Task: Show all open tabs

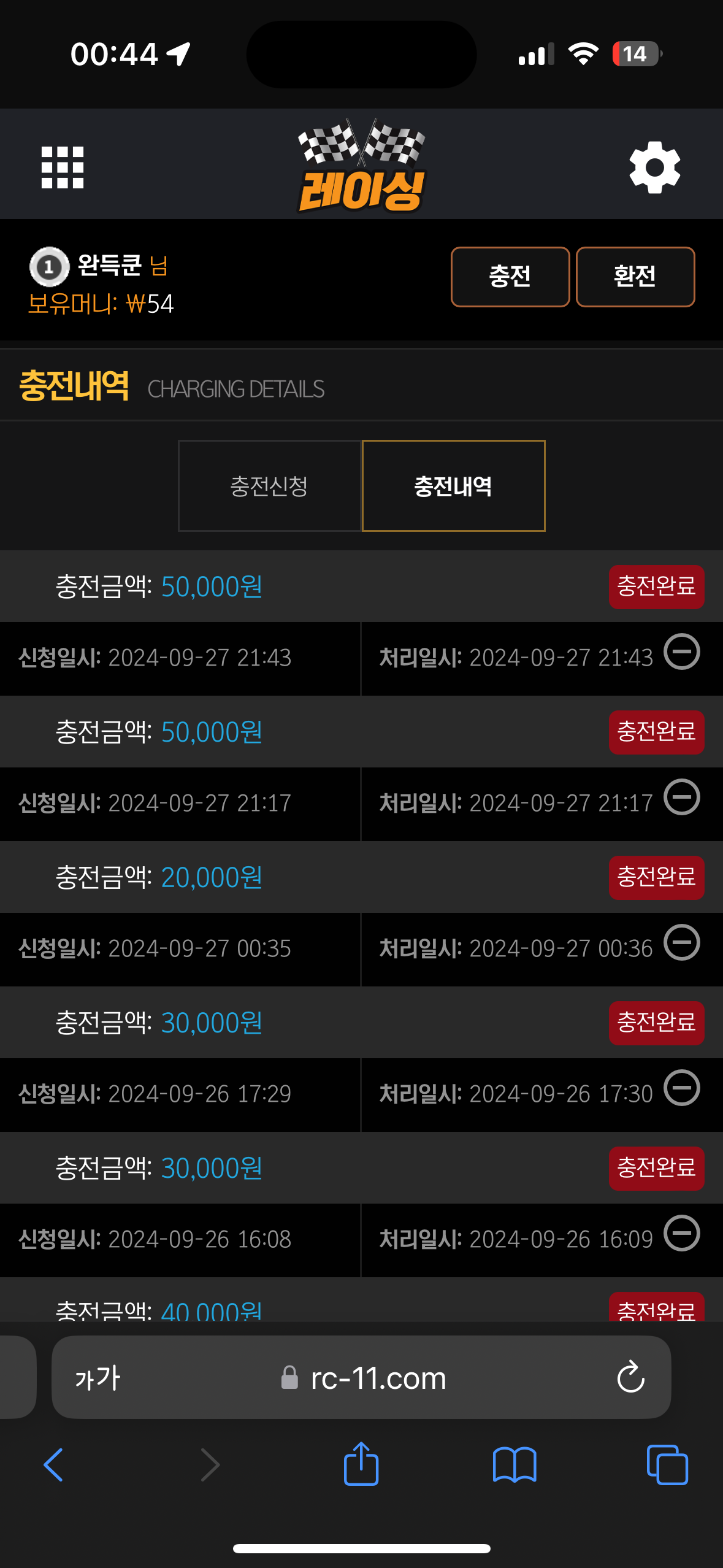Action: (667, 1465)
